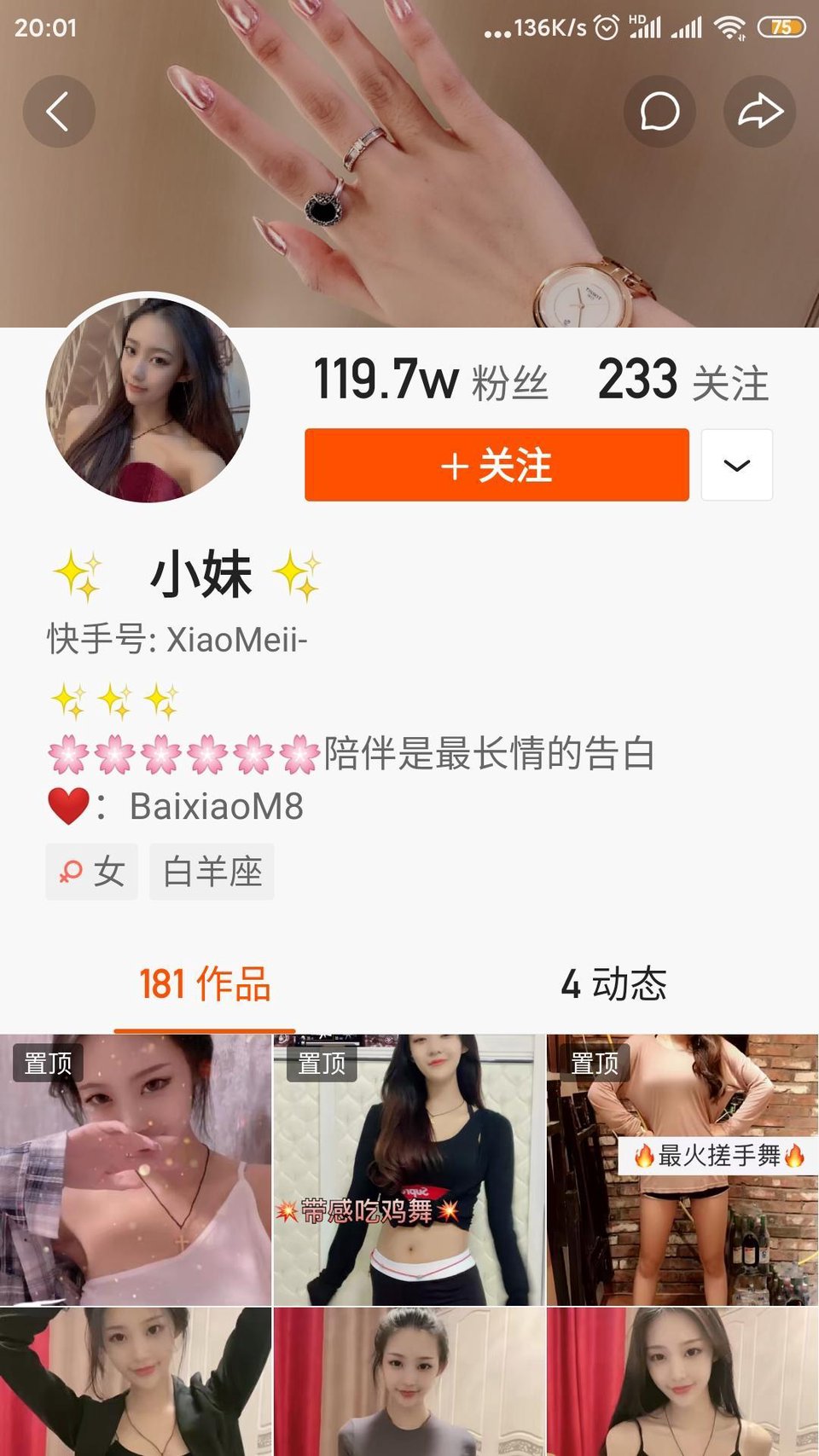Open the 119.7w 粉丝 followers list
This screenshot has width=819, height=1456.
coord(431,380)
